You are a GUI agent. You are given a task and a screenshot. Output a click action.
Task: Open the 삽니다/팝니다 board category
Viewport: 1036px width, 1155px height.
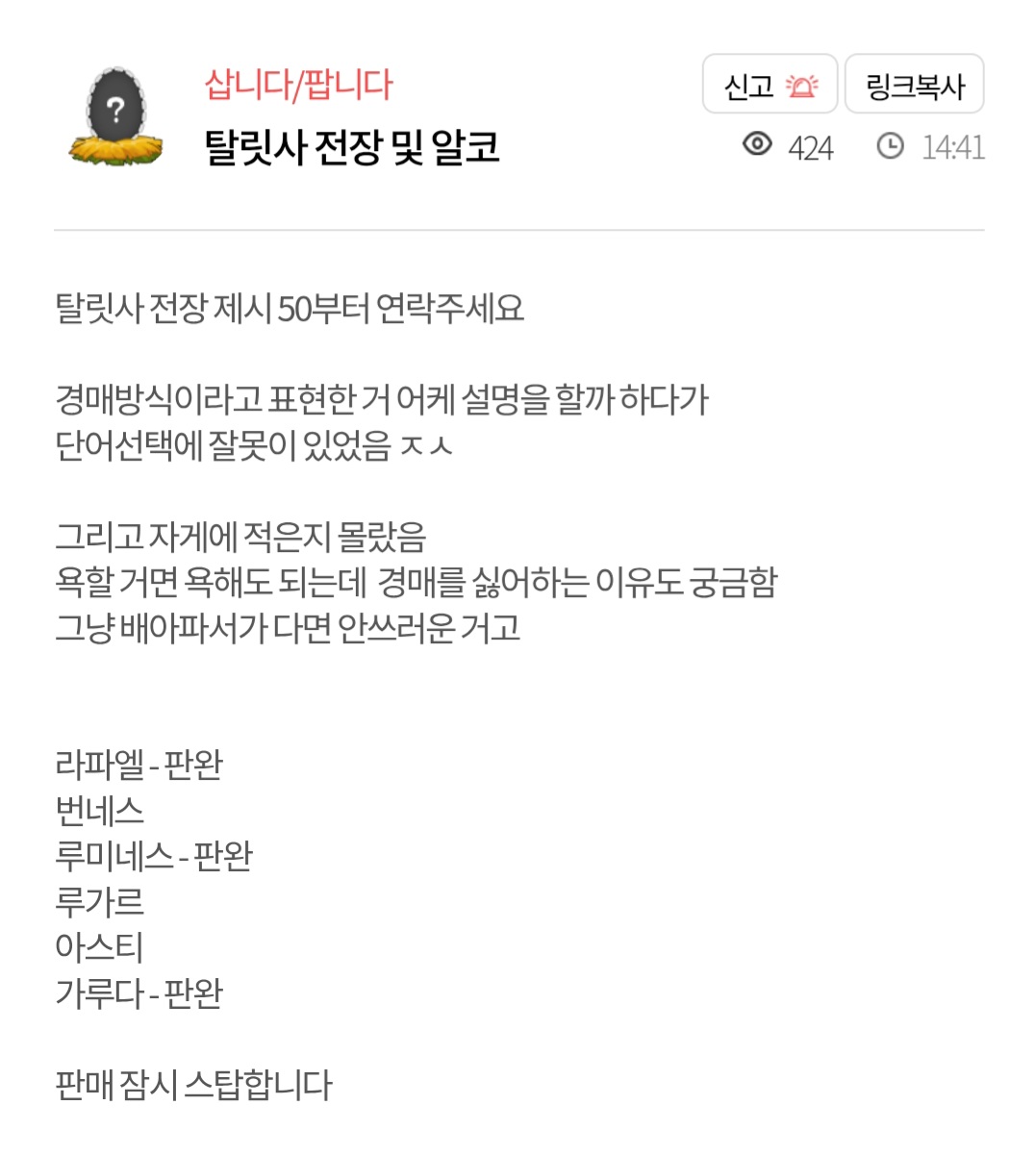pyautogui.click(x=298, y=85)
